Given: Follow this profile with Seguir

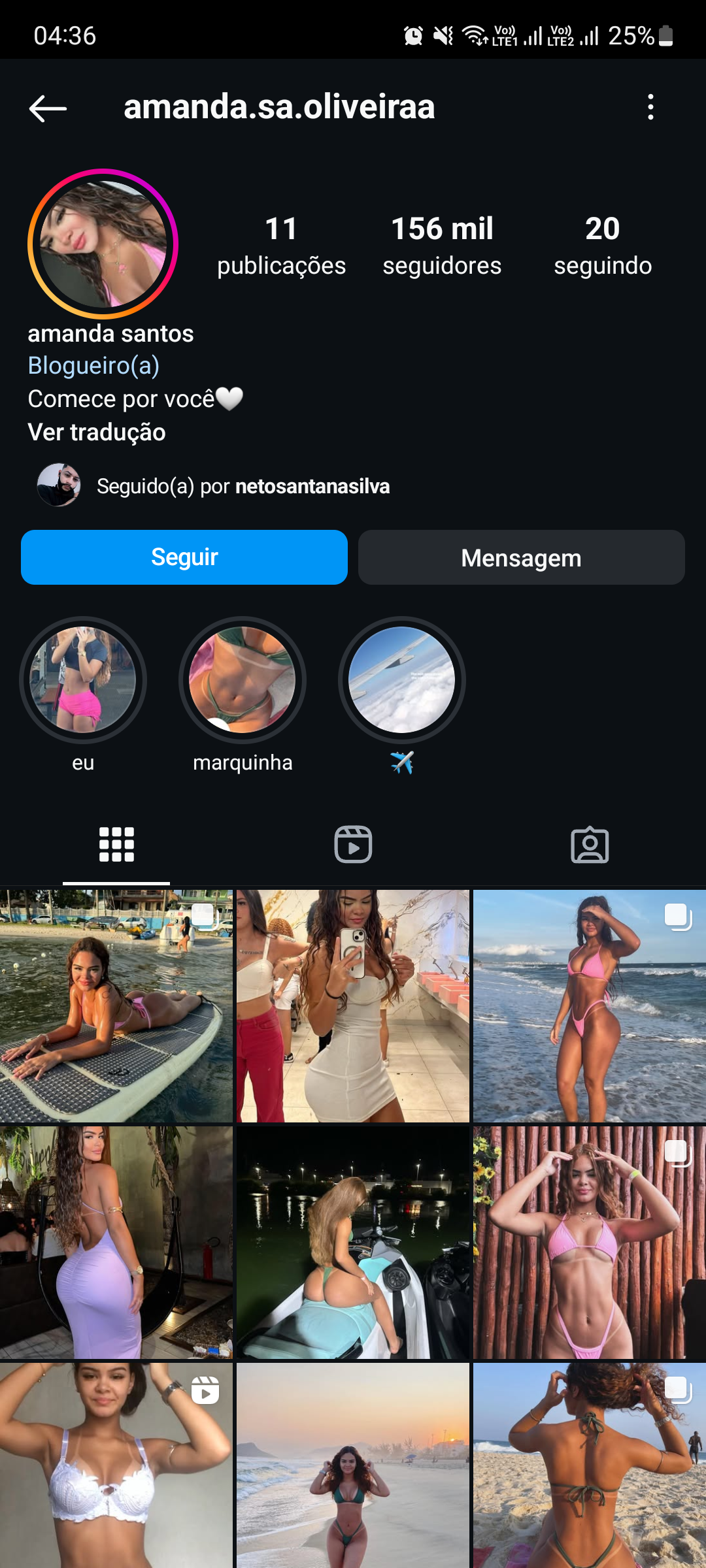Looking at the screenshot, I should [x=184, y=557].
